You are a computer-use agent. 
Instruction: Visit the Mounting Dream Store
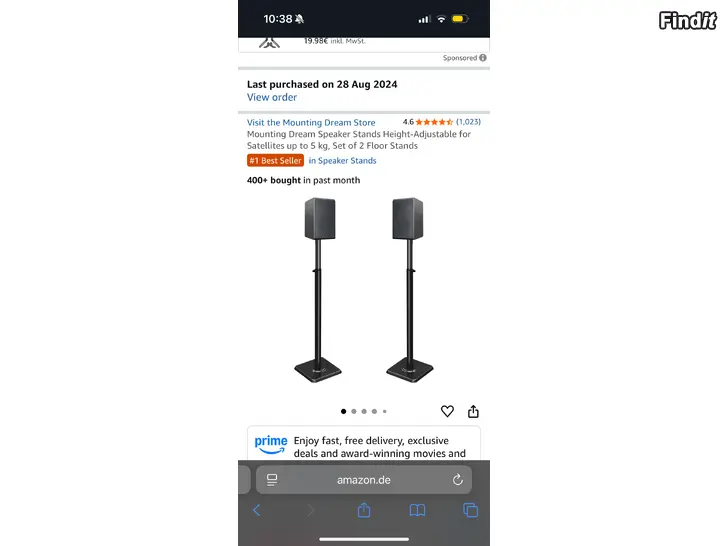(311, 123)
